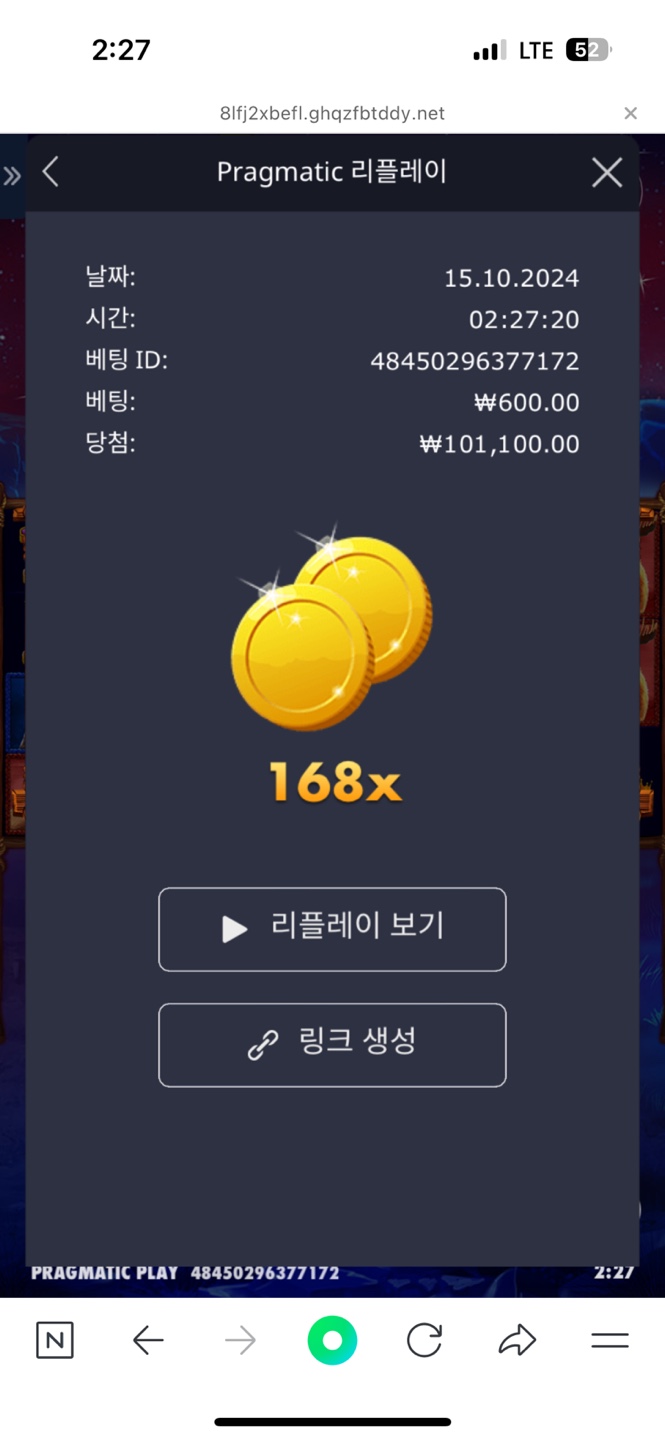Reload the current page

click(x=424, y=1340)
